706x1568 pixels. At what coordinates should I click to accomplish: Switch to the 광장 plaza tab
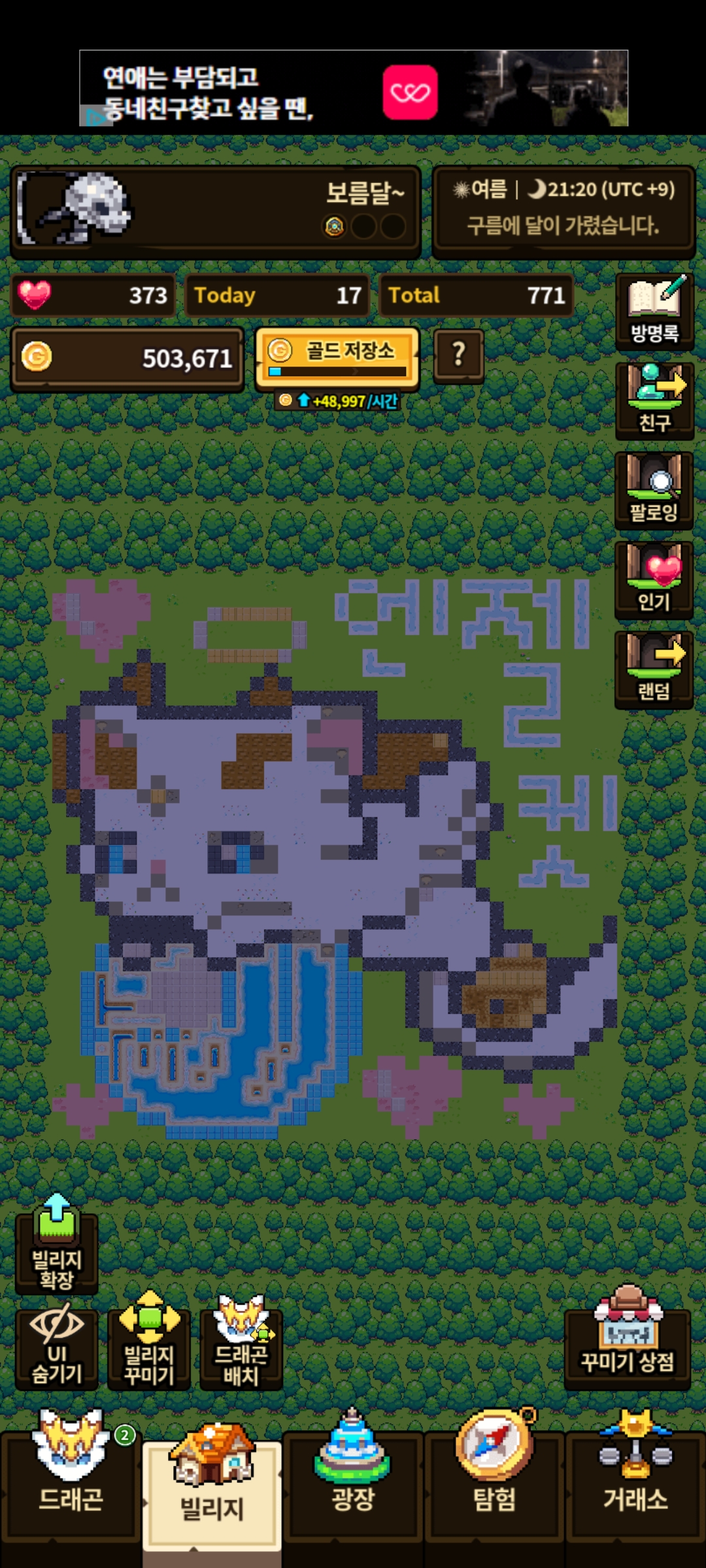353,1482
